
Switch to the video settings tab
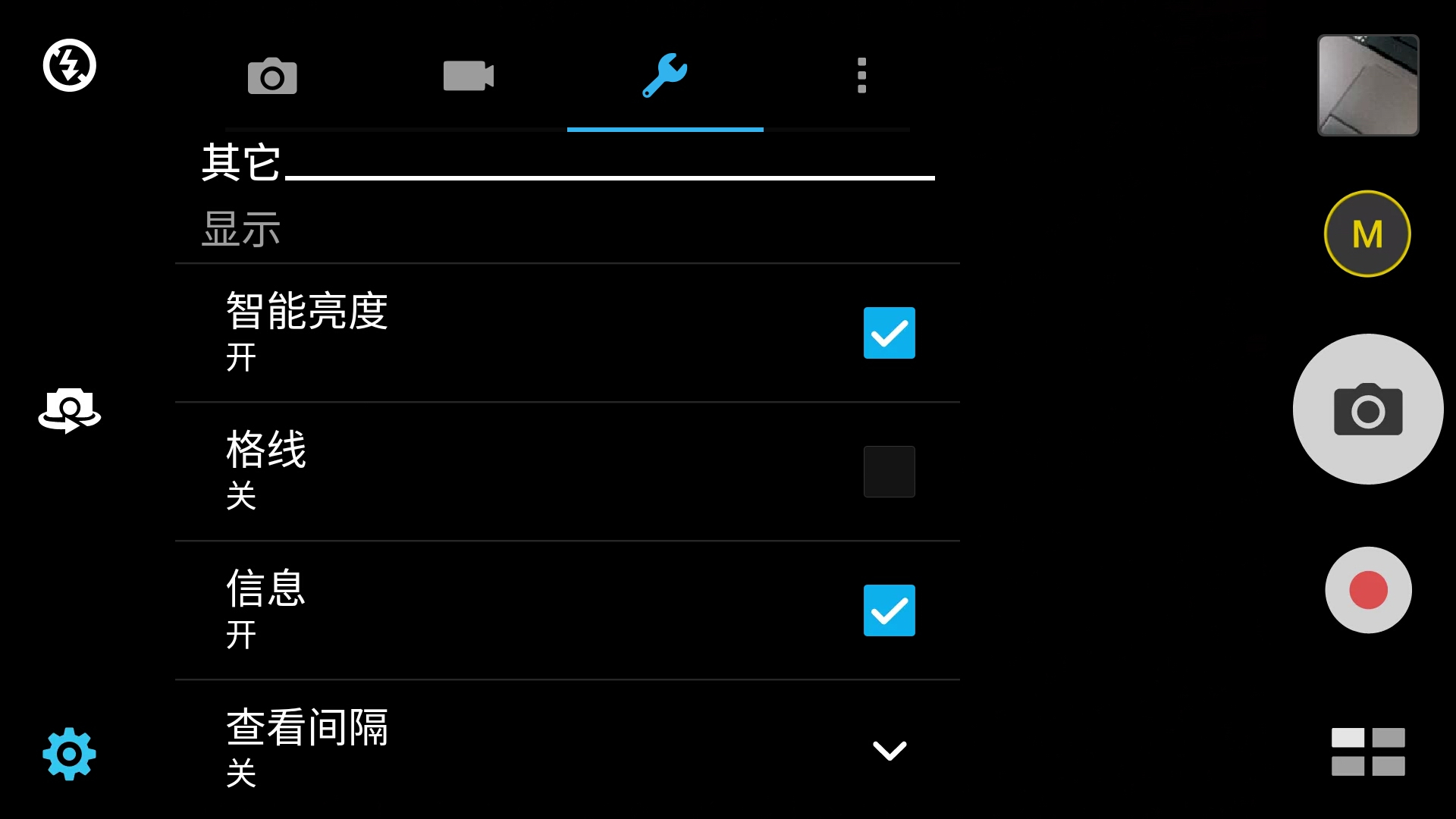(x=468, y=76)
